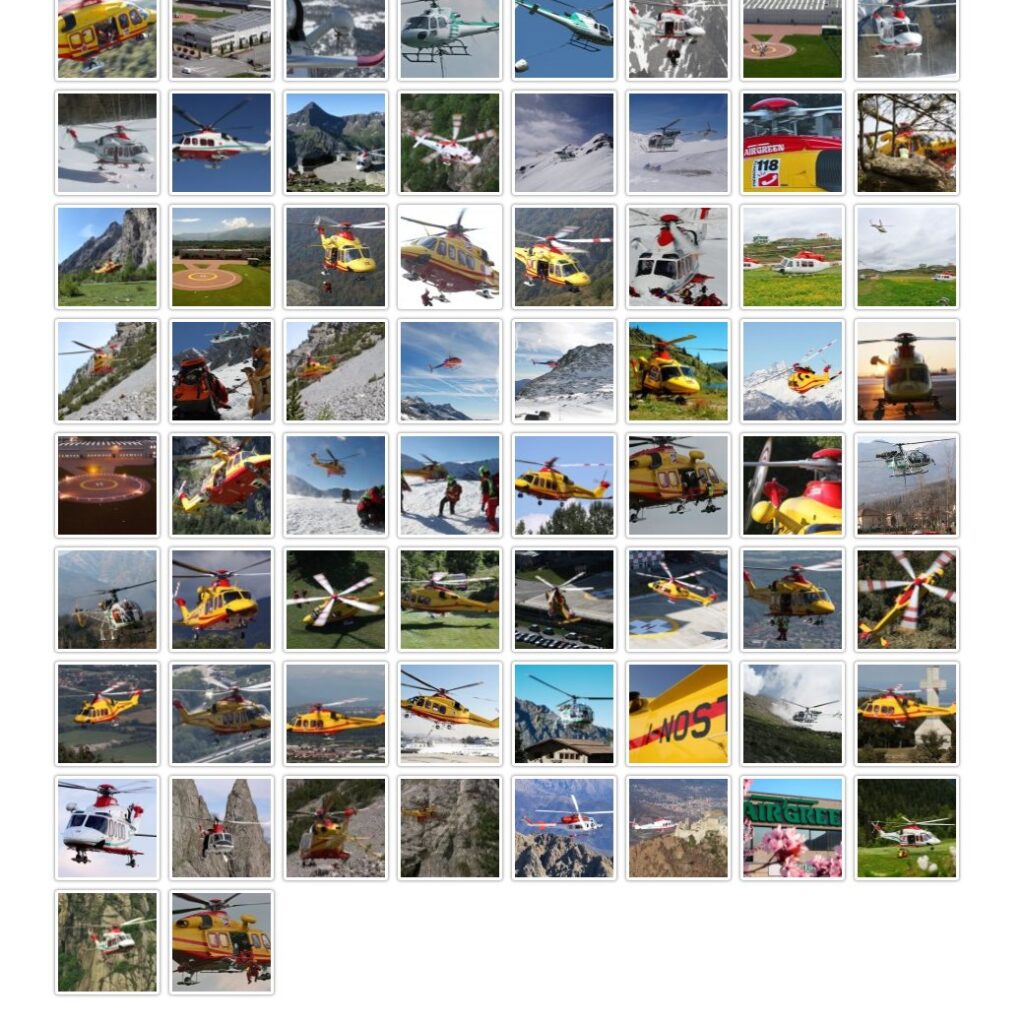1024x1024 pixels.
Task: Open the Airgreen sign with pink blossoms photo
Action: coord(792,828)
